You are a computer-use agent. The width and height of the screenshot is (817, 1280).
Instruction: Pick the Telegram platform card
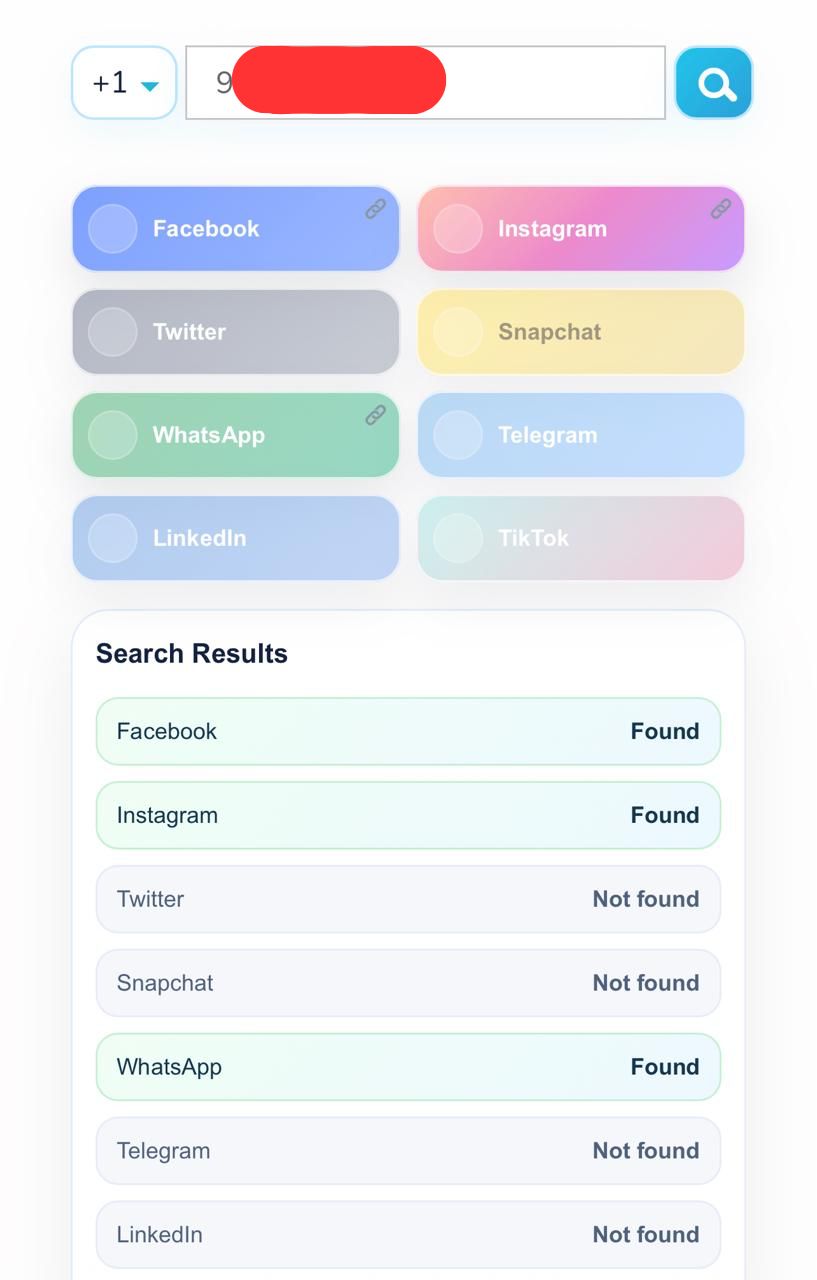[580, 435]
